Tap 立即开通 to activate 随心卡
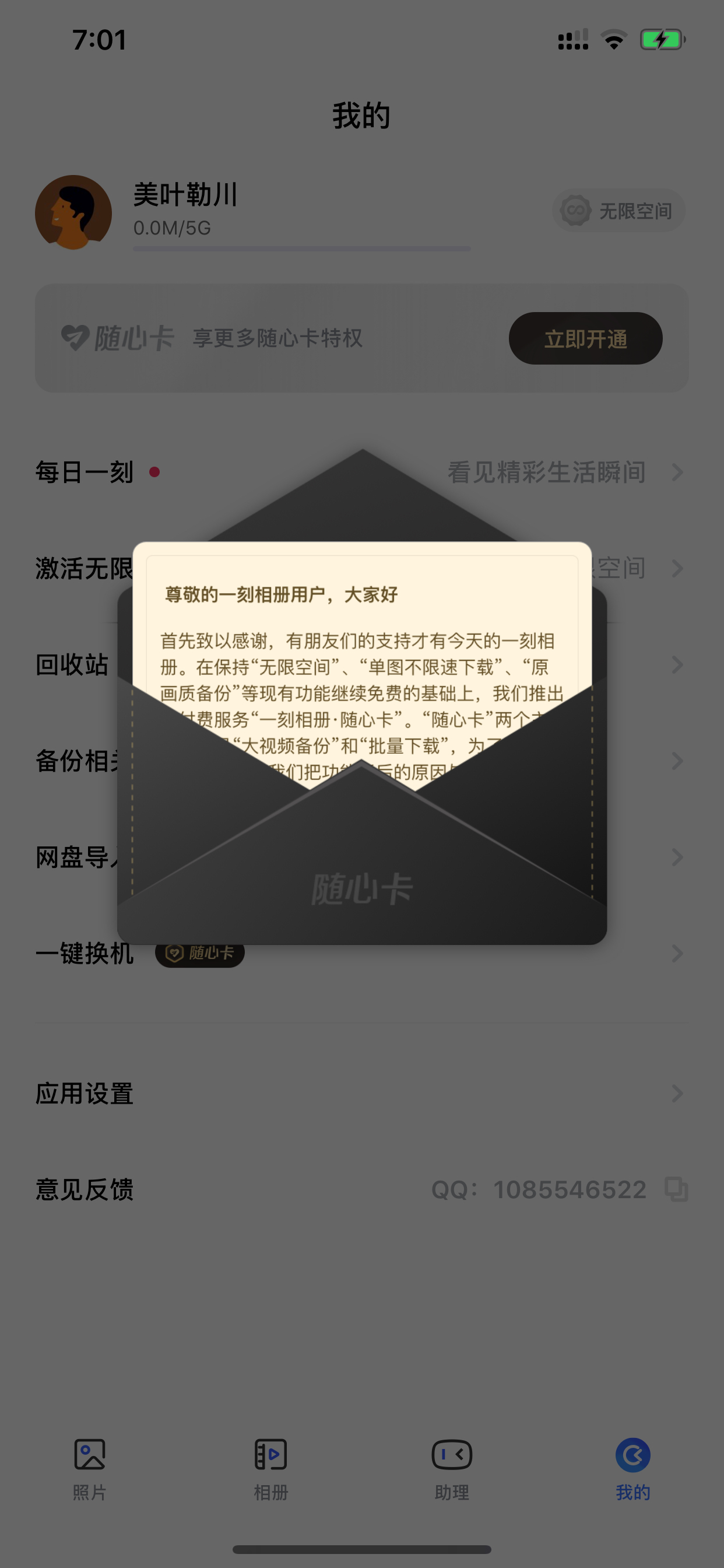The height and width of the screenshot is (1568, 724). point(585,338)
